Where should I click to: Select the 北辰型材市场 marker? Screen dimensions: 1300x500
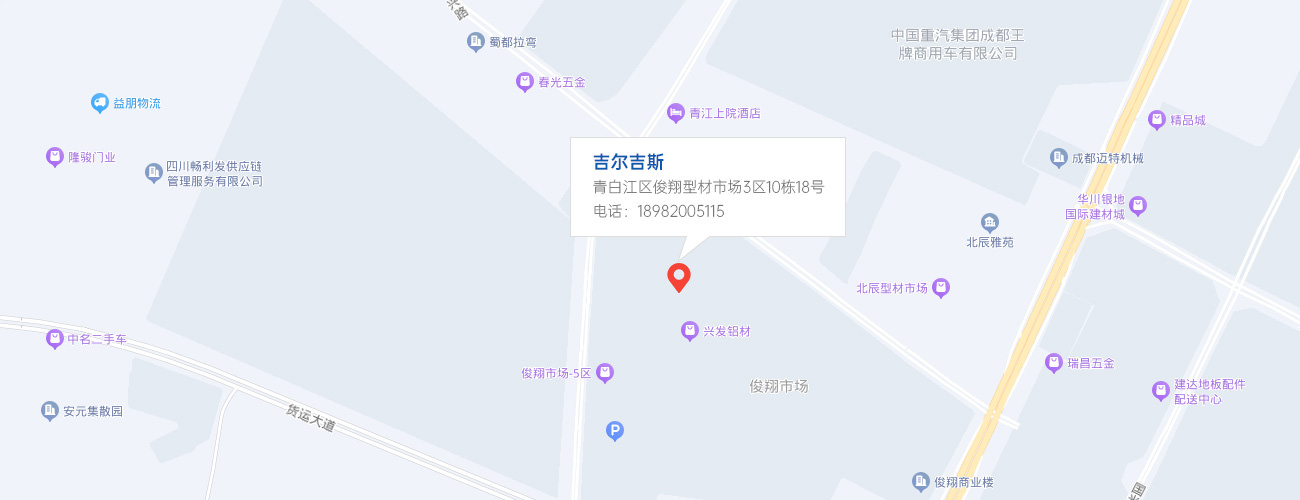(940, 288)
